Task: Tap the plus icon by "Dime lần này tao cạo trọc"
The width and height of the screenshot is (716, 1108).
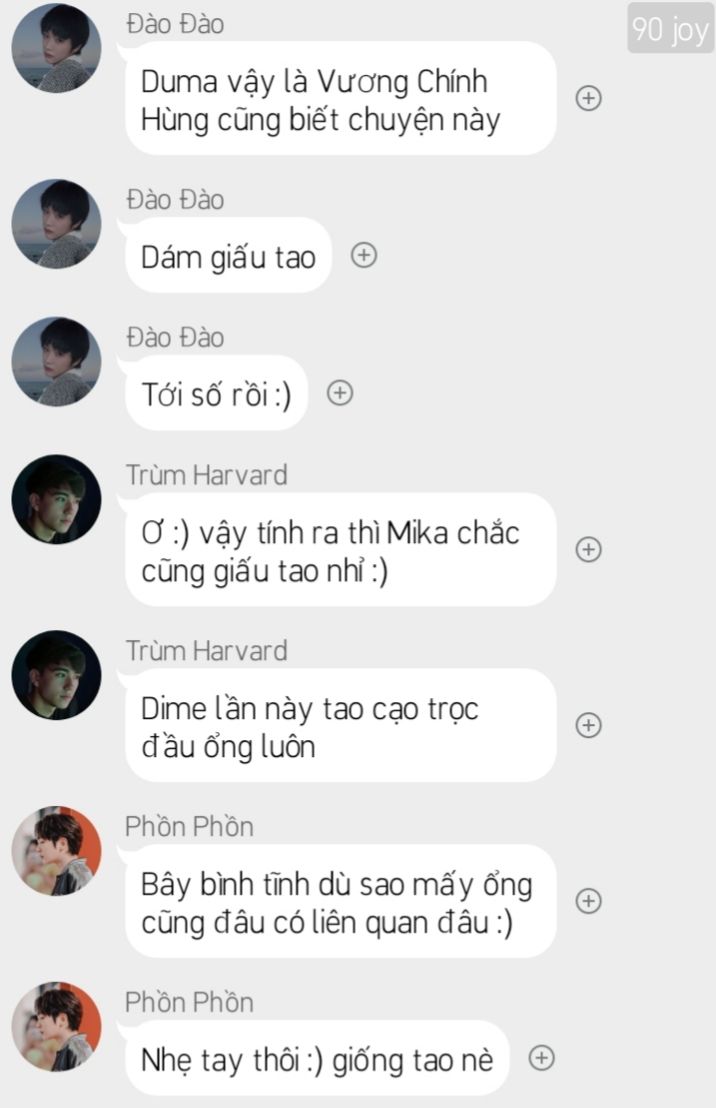Action: tap(590, 725)
